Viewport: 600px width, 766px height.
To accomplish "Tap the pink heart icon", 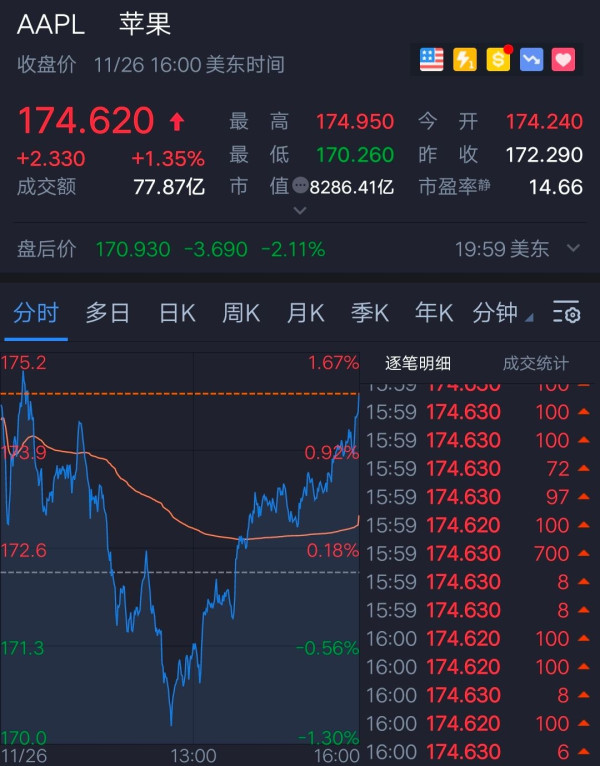I will [564, 59].
